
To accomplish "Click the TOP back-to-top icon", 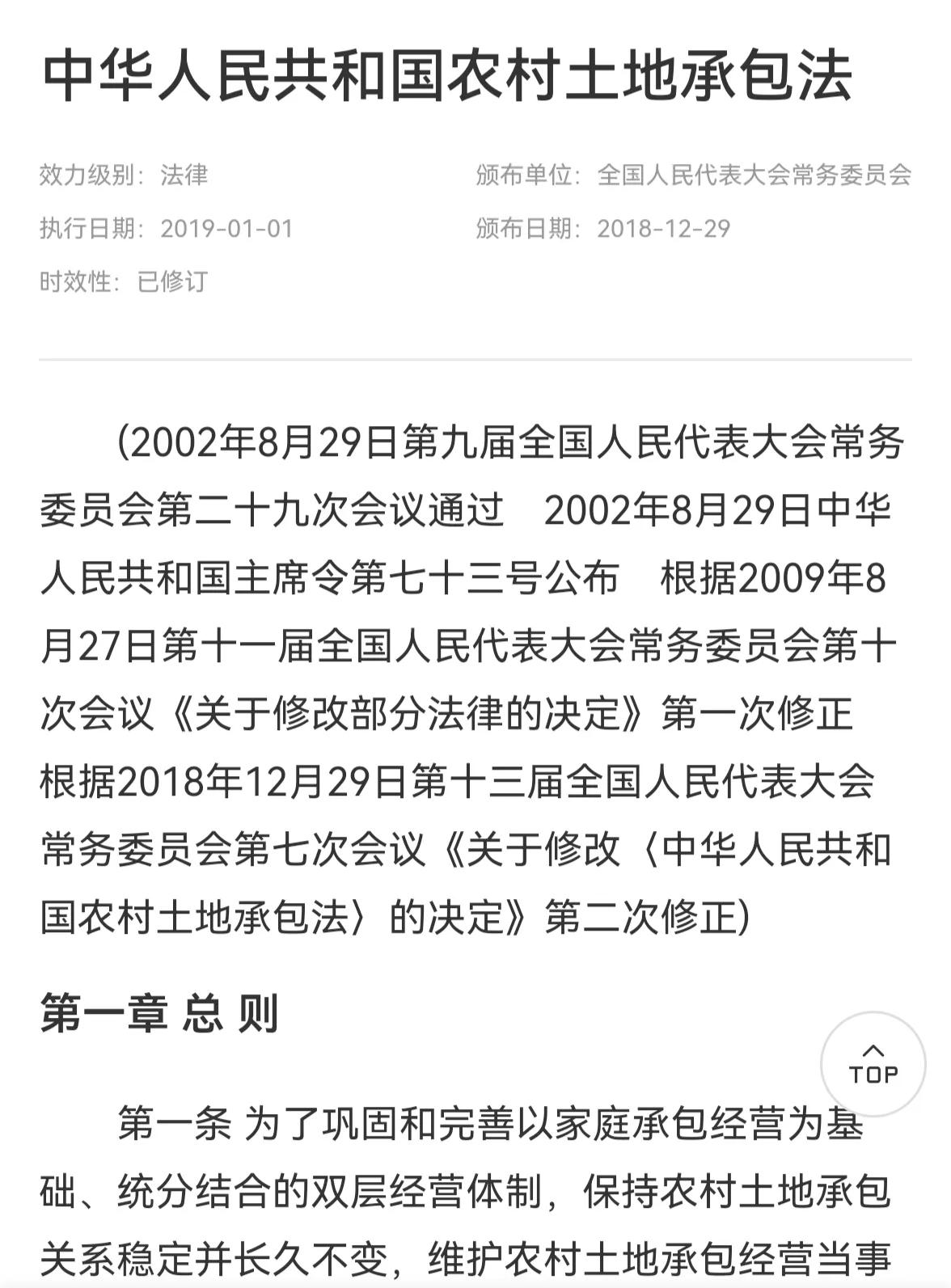I will [x=875, y=1075].
